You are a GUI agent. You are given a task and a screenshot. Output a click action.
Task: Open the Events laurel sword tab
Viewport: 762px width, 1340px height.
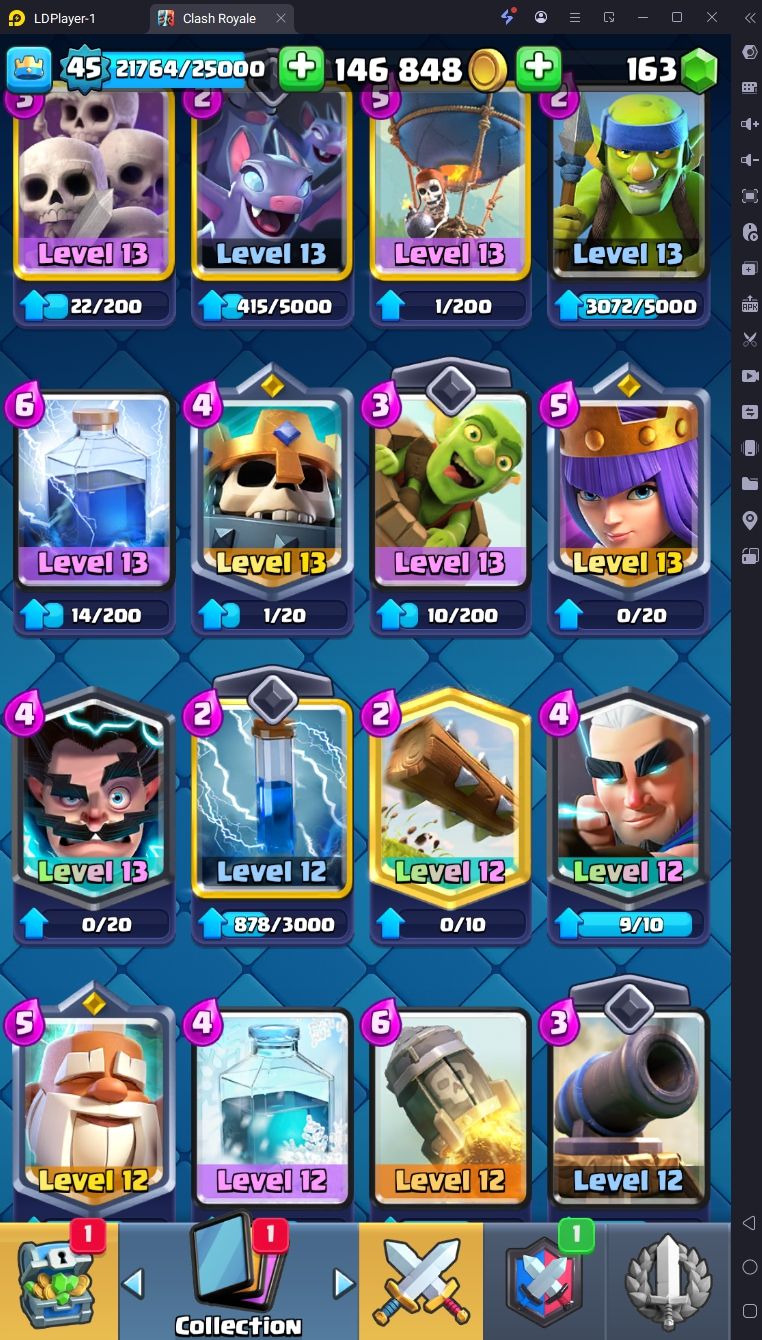[667, 1281]
